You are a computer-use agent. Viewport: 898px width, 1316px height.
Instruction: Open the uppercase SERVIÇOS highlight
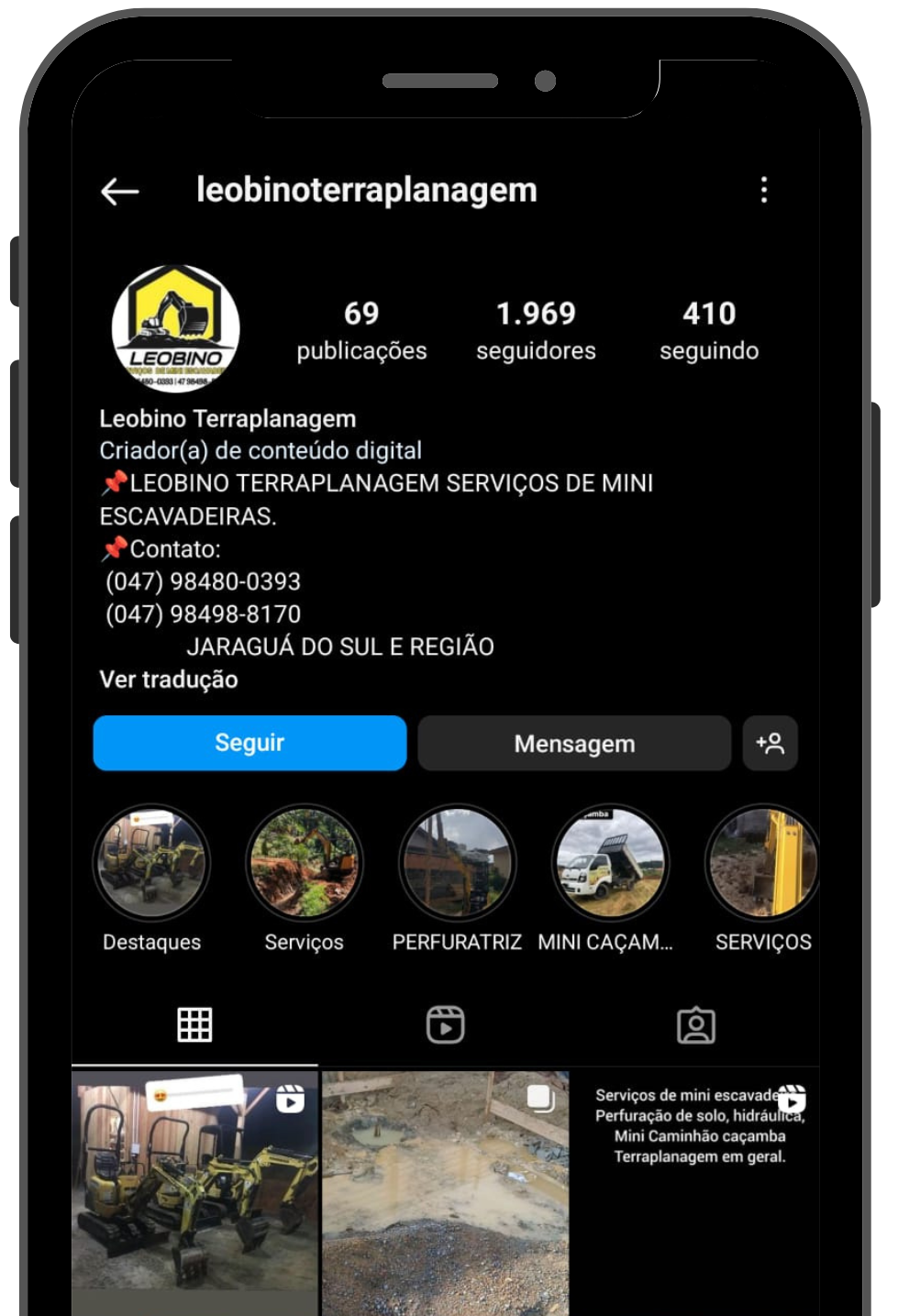761,863
